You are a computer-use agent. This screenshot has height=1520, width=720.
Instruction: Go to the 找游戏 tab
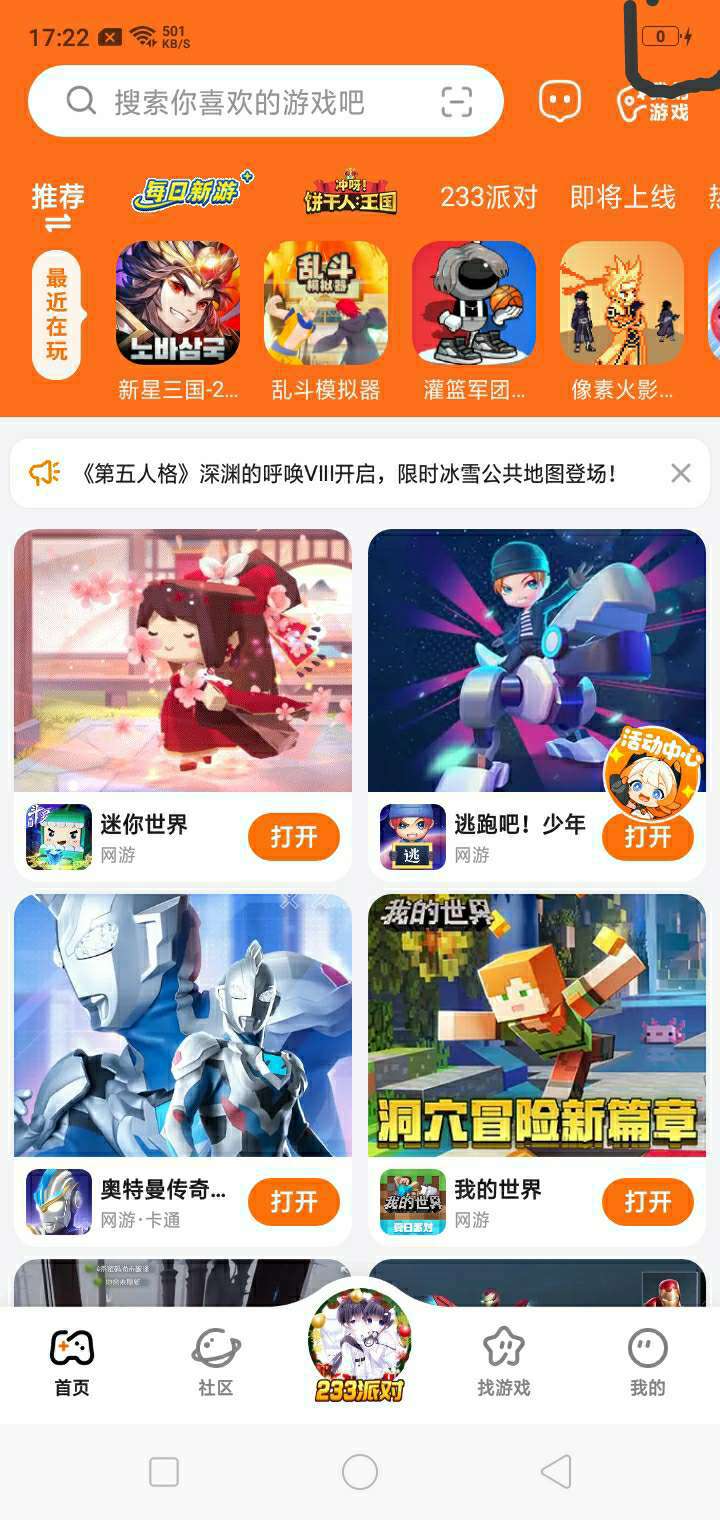click(504, 1362)
